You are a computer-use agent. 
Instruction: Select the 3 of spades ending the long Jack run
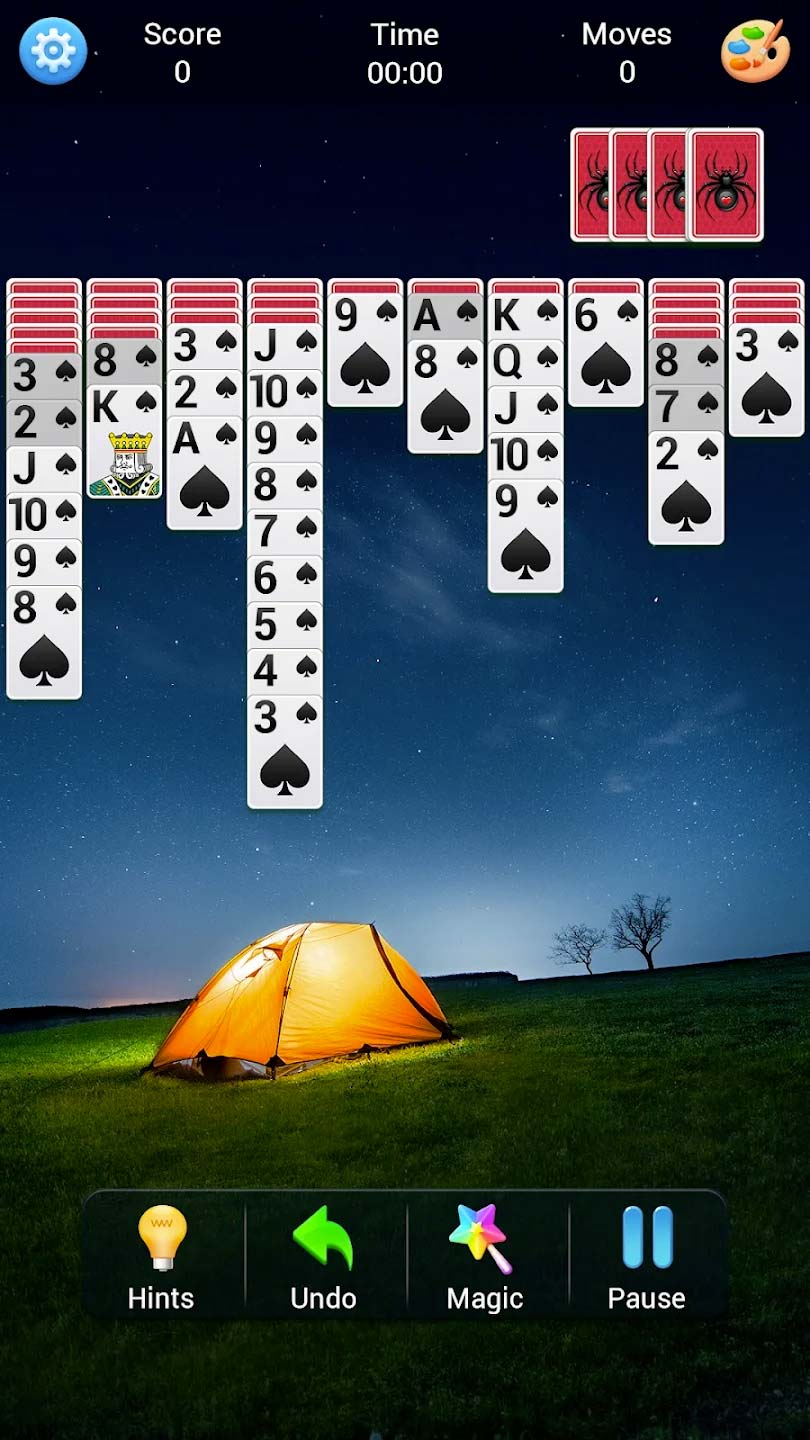click(284, 755)
